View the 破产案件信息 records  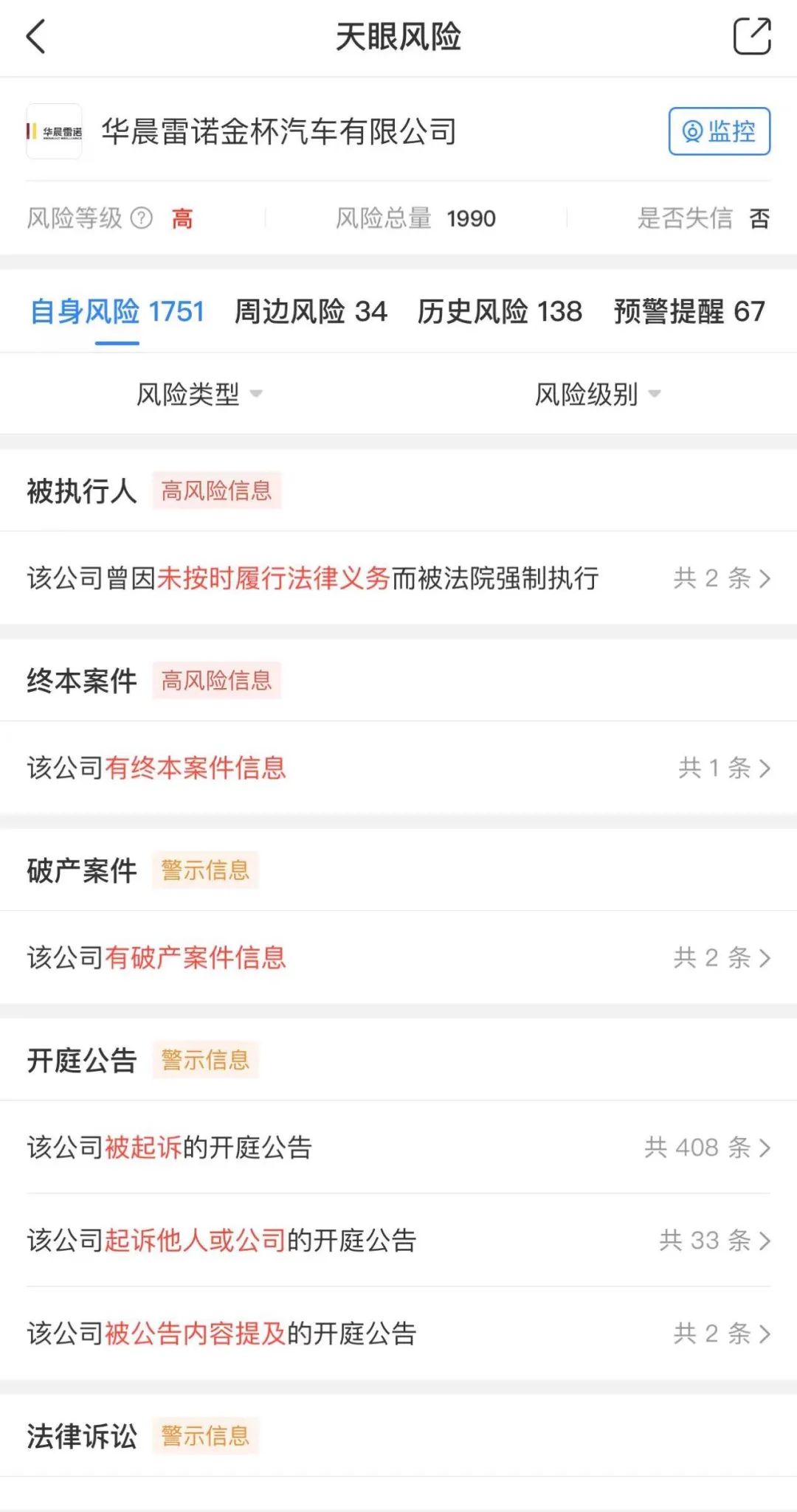(x=398, y=957)
